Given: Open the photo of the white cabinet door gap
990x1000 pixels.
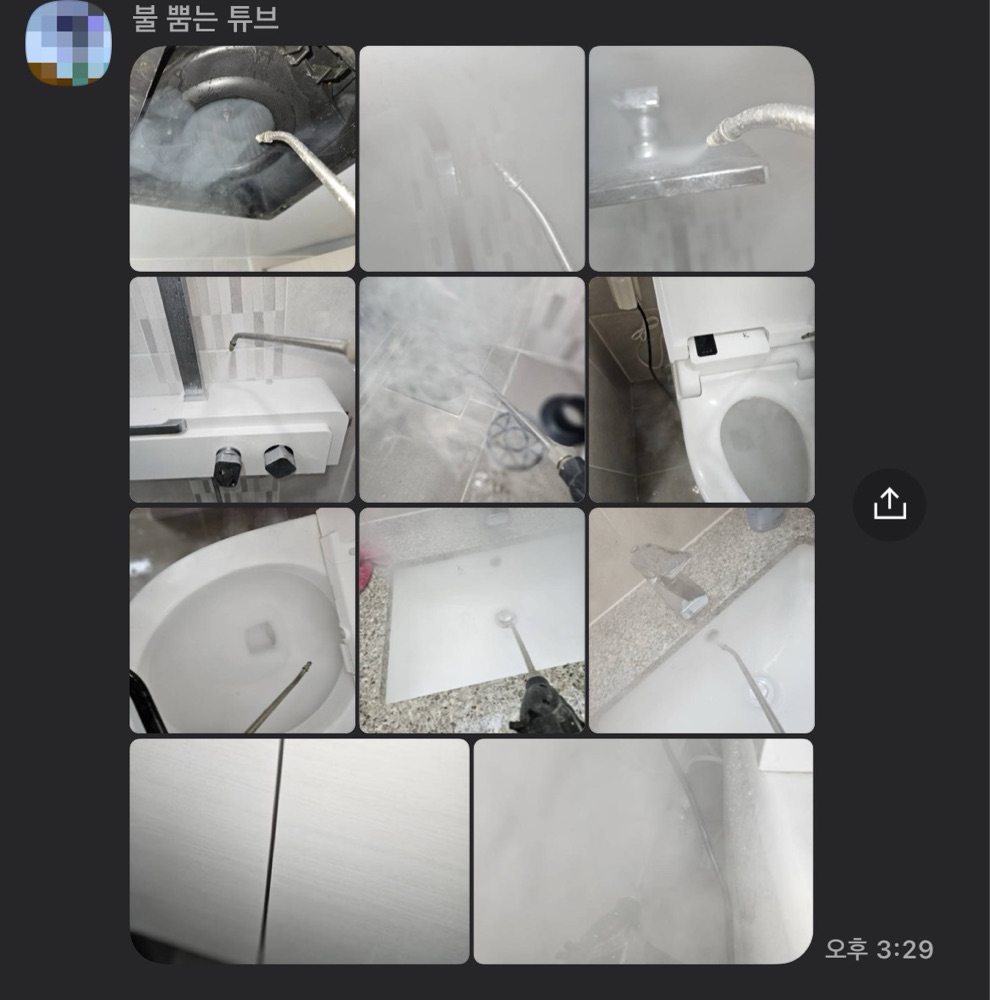Looking at the screenshot, I should (299, 851).
